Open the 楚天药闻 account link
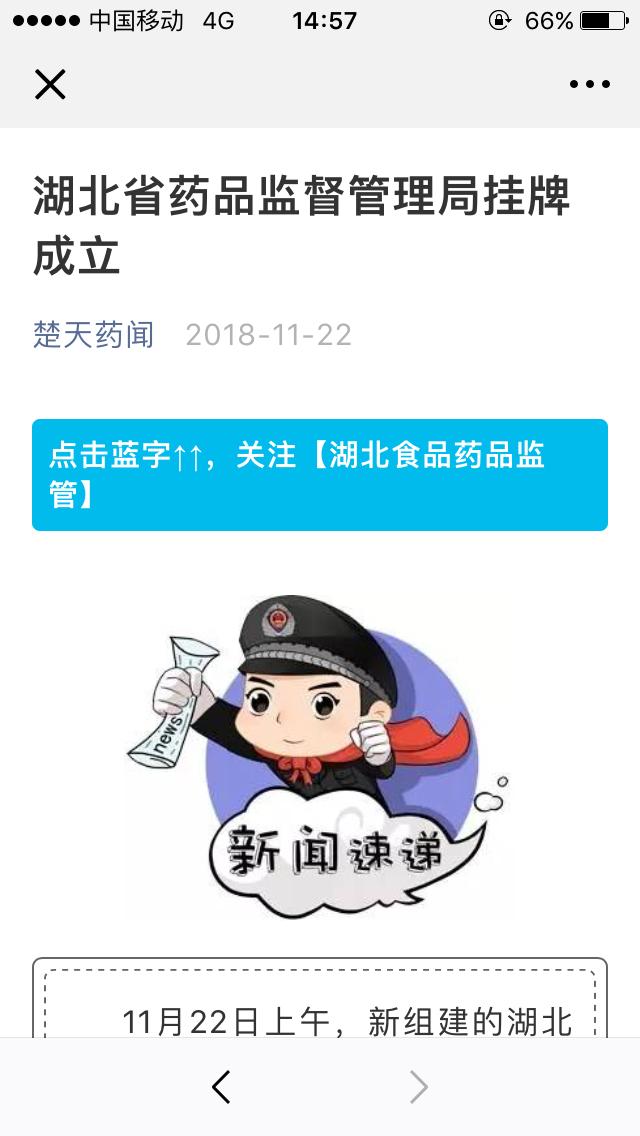The width and height of the screenshot is (640, 1136). pyautogui.click(x=94, y=334)
